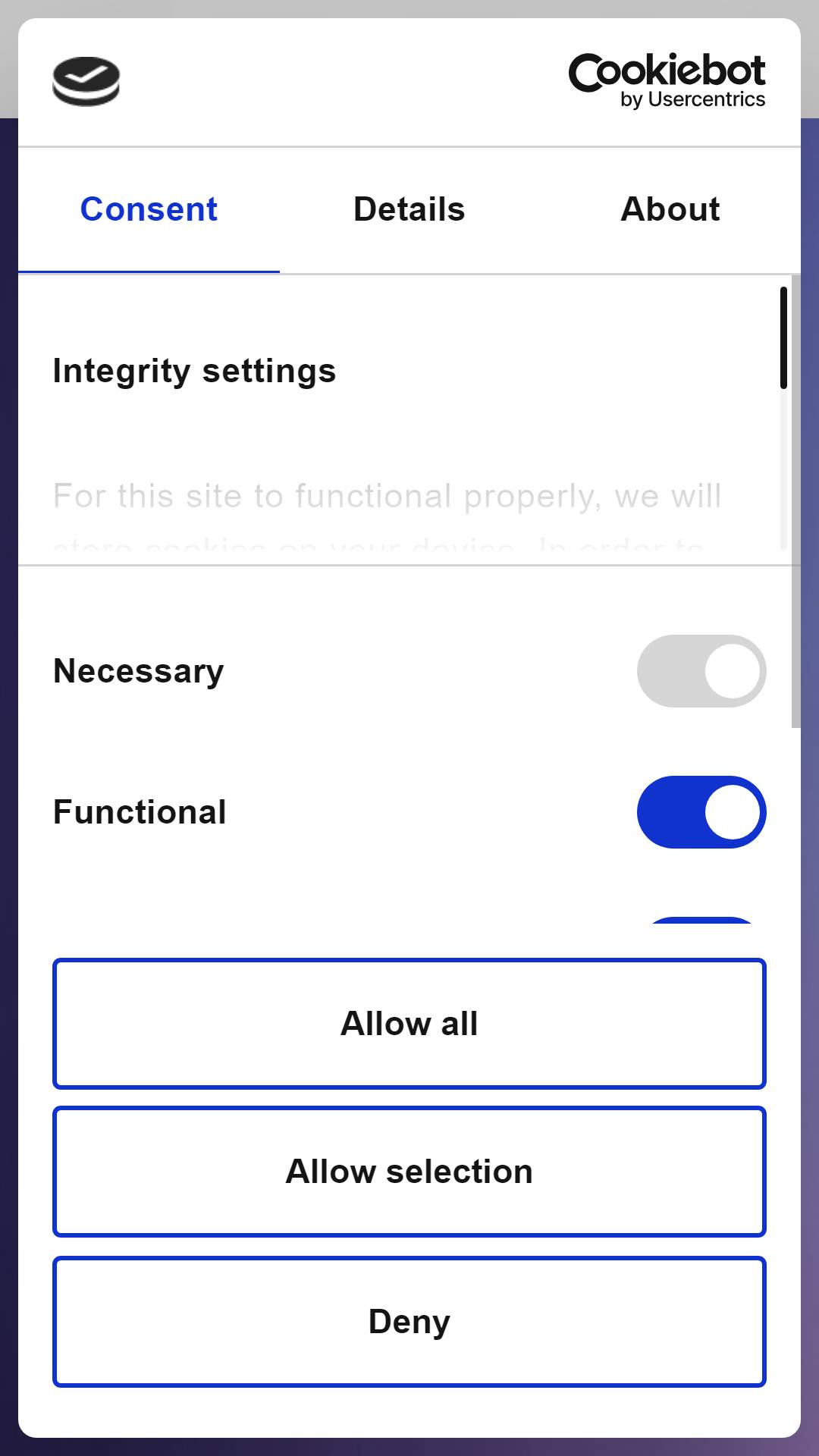819x1456 pixels.
Task: Confirm with Allow selection button
Action: (x=409, y=1172)
